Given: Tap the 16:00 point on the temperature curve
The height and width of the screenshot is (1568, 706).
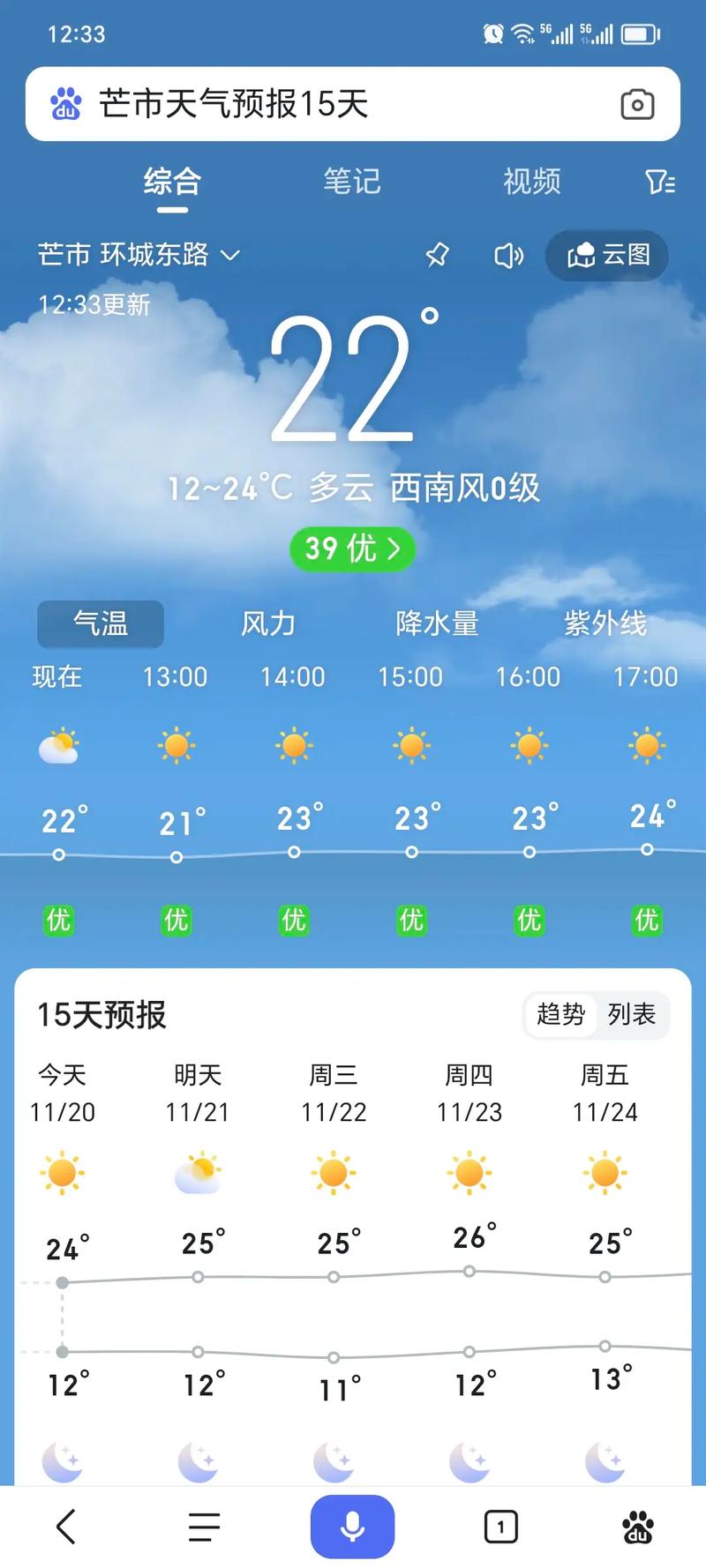Looking at the screenshot, I should [x=529, y=853].
